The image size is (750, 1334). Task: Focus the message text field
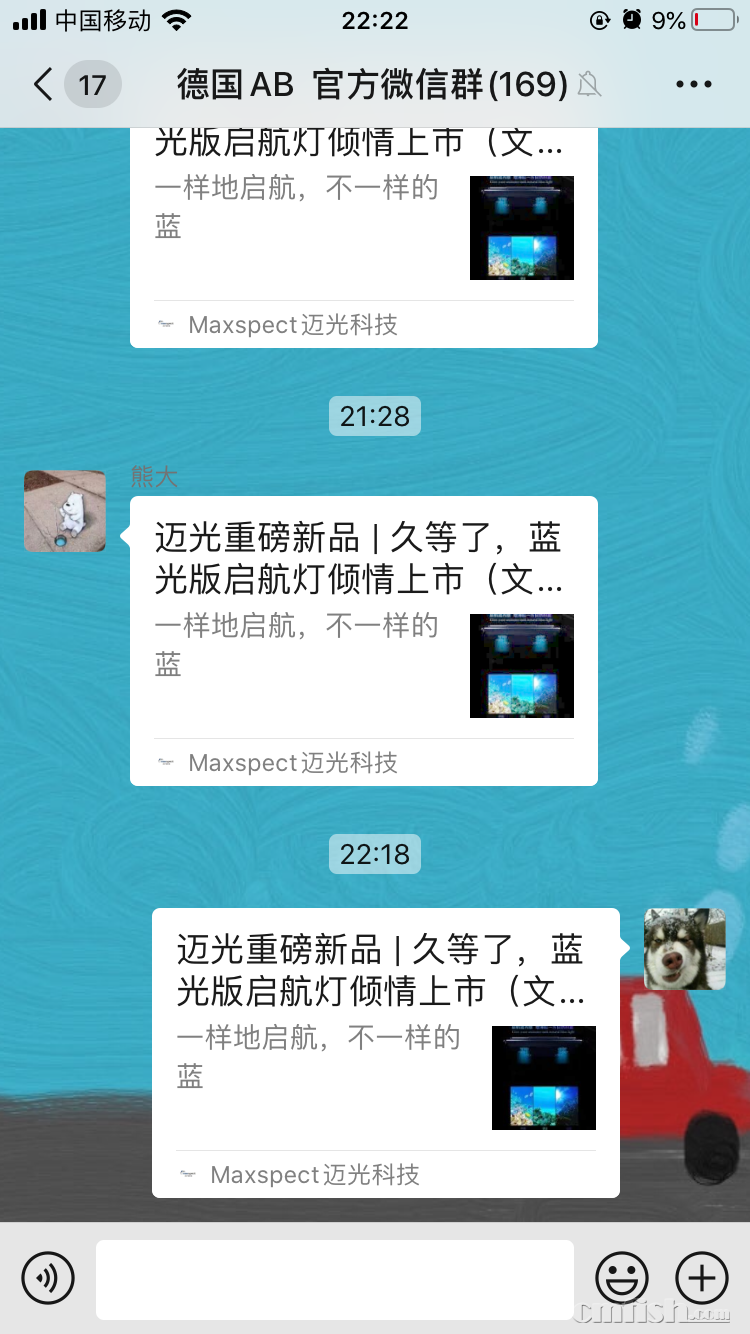335,1279
